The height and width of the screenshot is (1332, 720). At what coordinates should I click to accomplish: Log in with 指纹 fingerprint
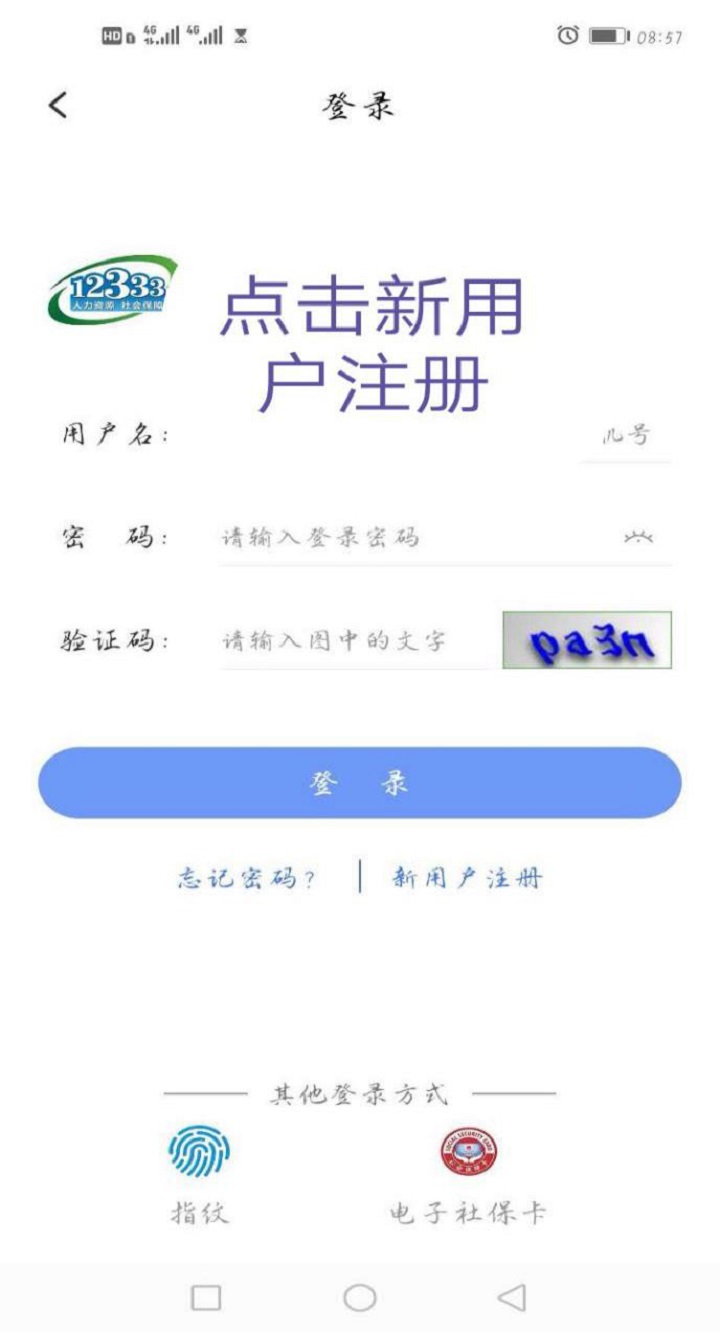(199, 1153)
